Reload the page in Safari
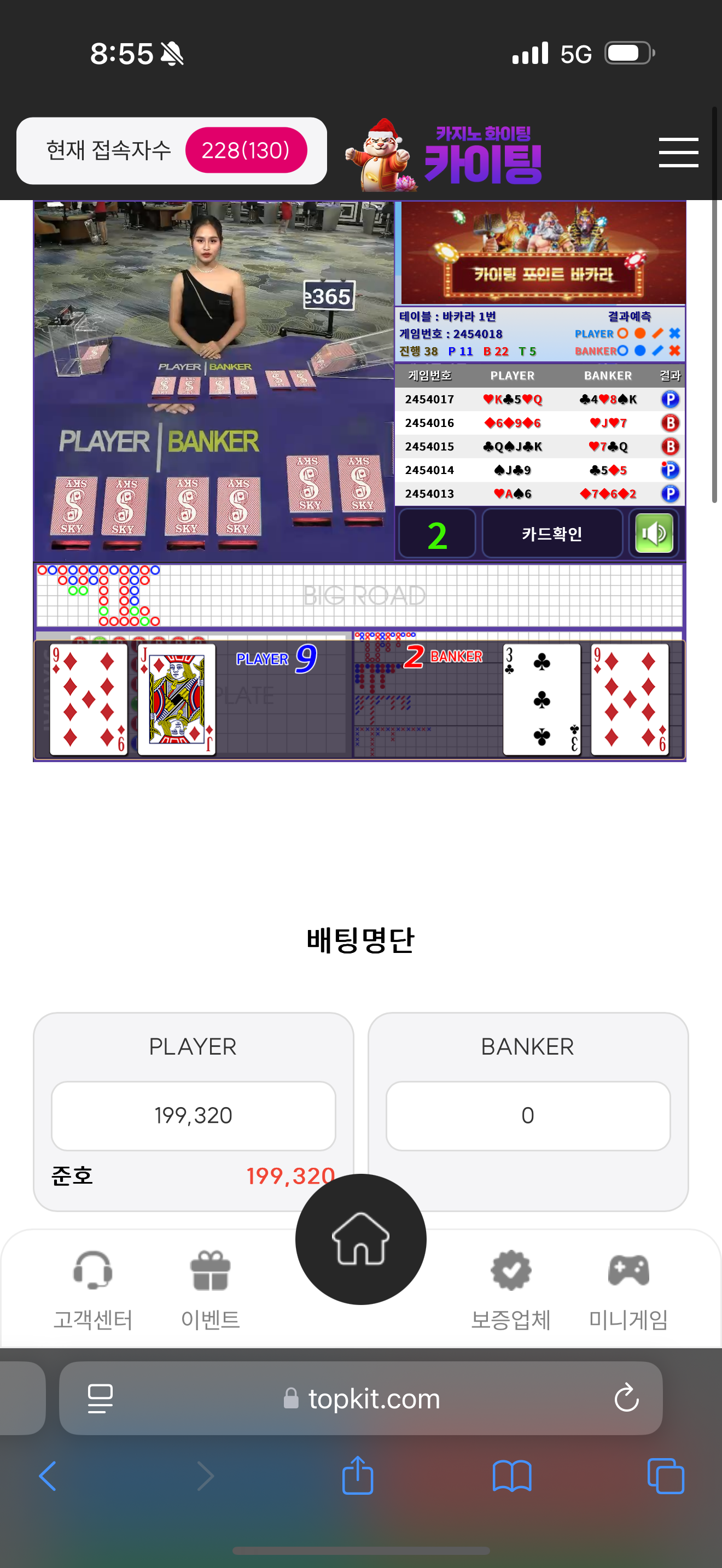This screenshot has width=722, height=1568. tap(626, 1397)
